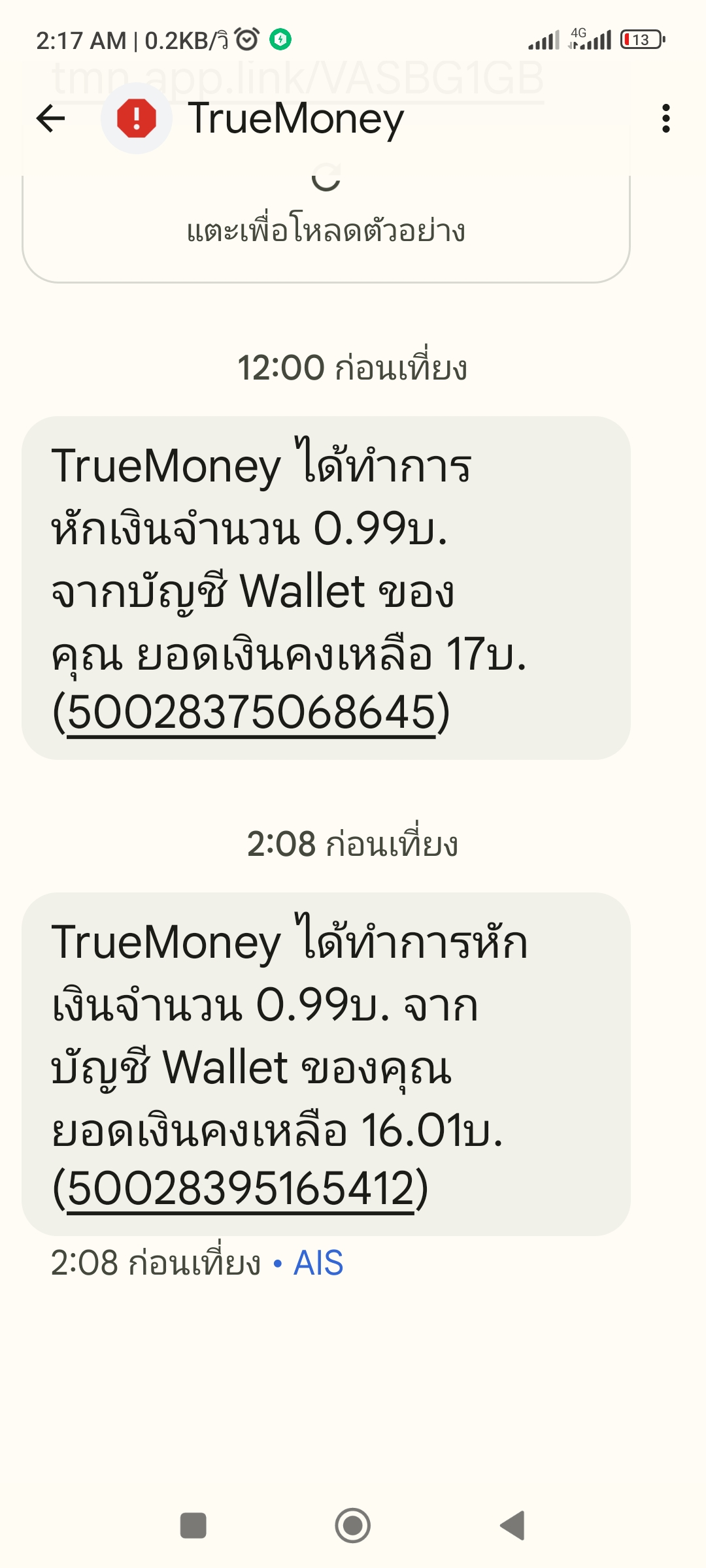Open the TrueMoney contact avatar
This screenshot has height=1568, width=706.
coord(136,119)
